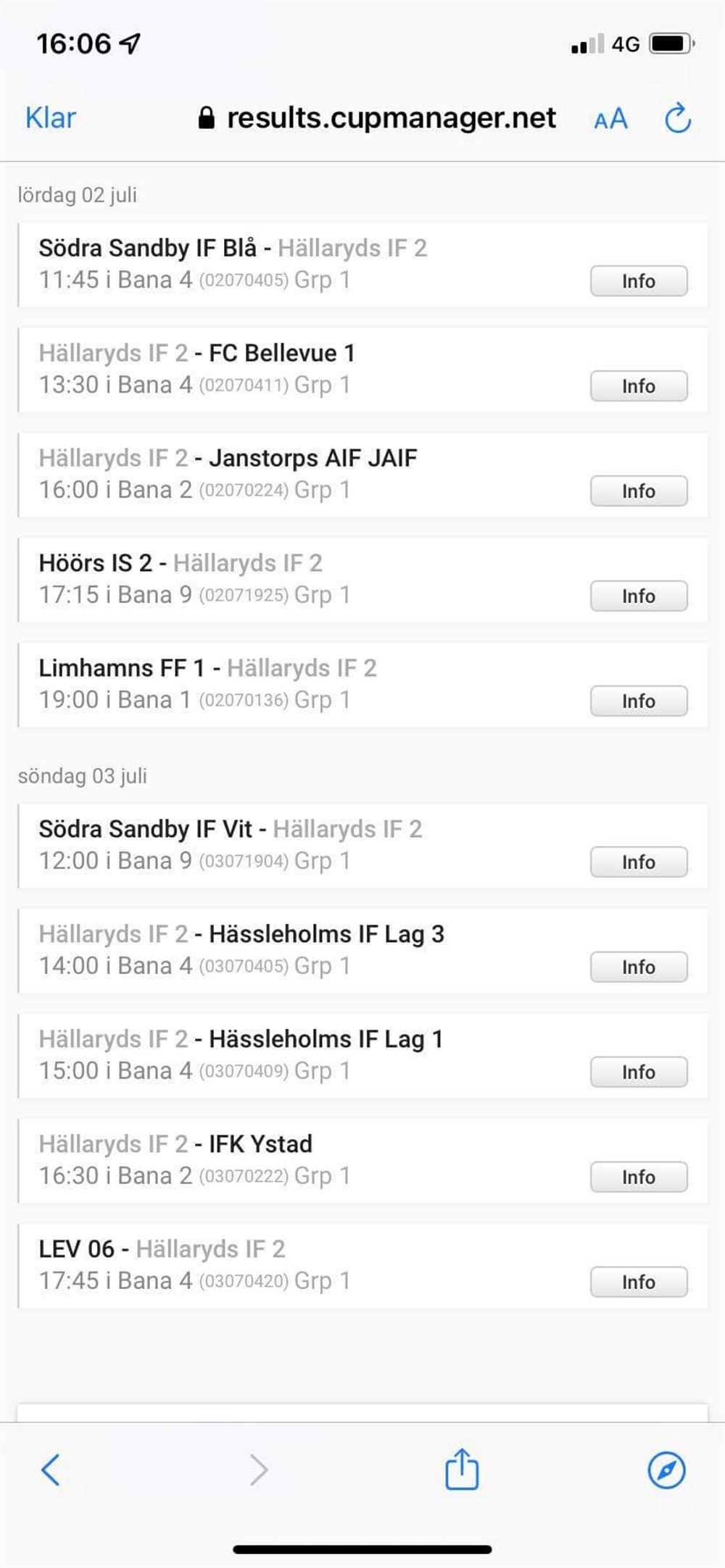
Task: Open Info for IFK Ystad match
Action: point(638,1177)
